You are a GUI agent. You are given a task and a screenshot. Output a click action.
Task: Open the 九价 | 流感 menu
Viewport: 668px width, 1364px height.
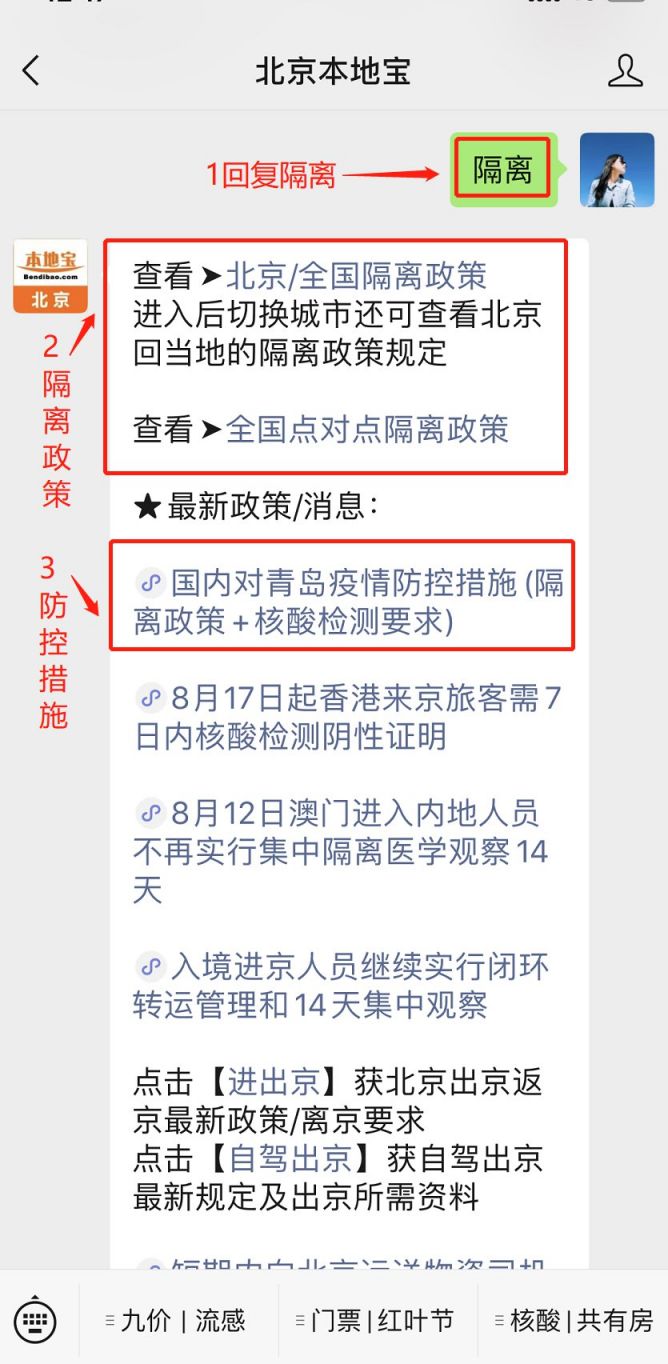pyautogui.click(x=176, y=1321)
